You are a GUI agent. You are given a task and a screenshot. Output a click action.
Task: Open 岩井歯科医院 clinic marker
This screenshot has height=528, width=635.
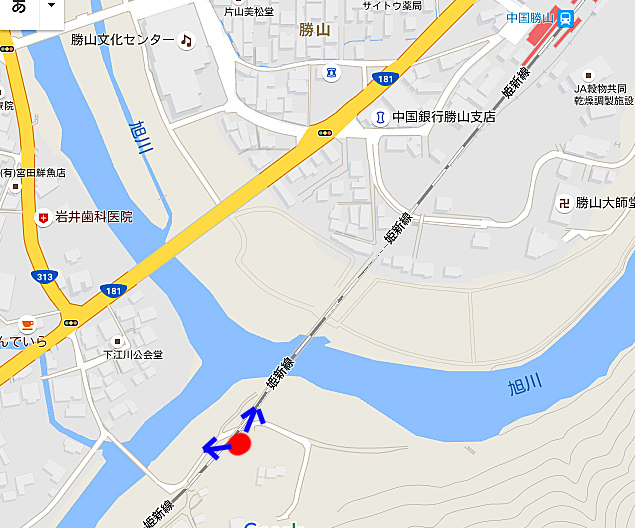pos(42,216)
